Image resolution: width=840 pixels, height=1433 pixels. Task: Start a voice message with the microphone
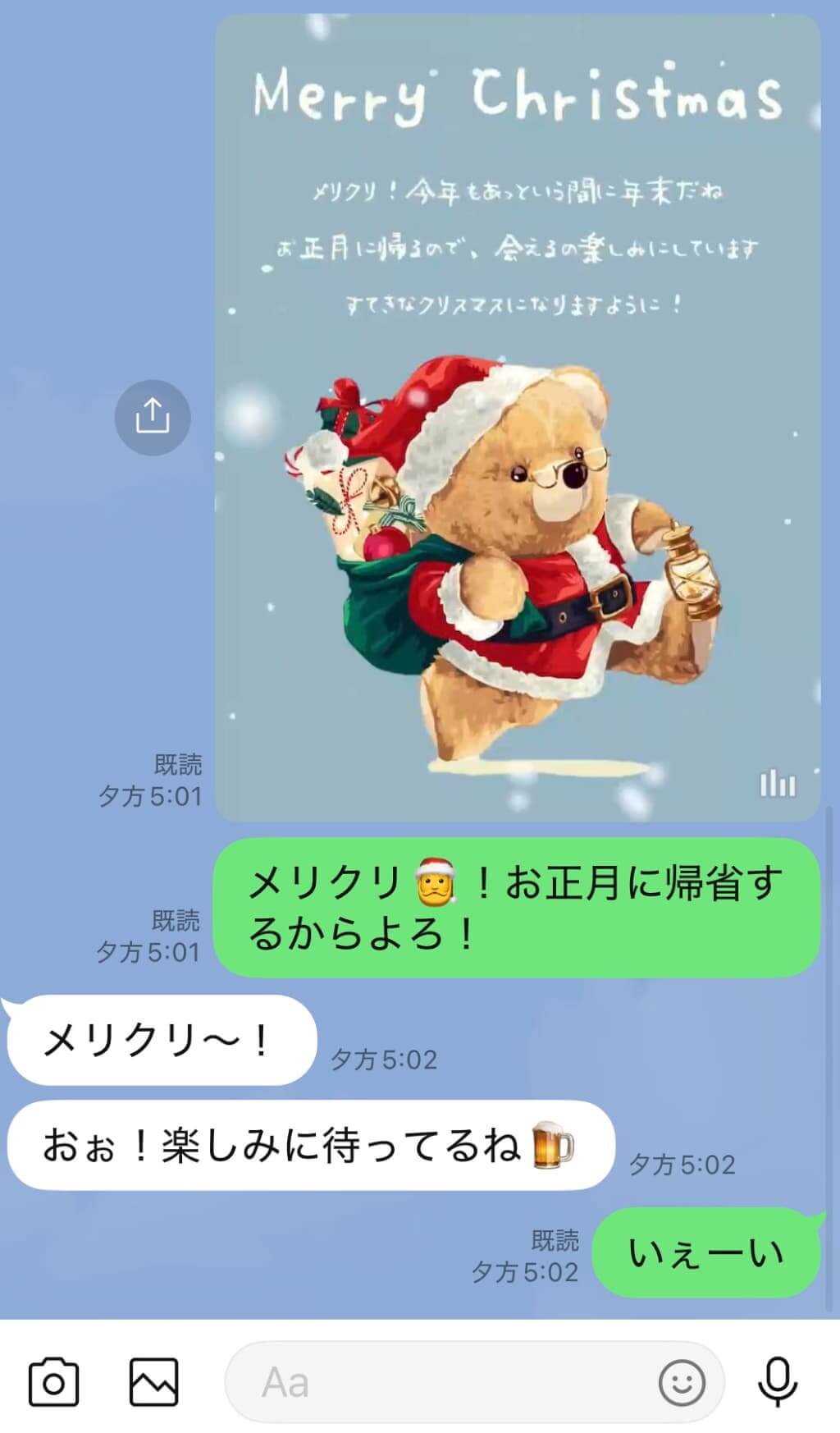pos(777,1383)
